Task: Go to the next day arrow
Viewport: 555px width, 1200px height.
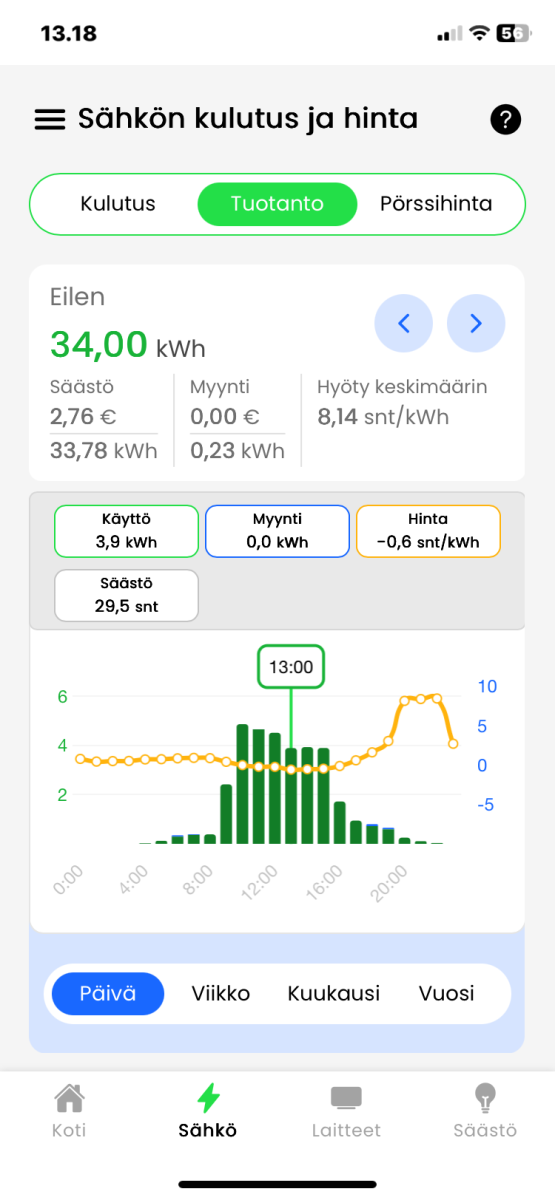Action: (x=476, y=323)
